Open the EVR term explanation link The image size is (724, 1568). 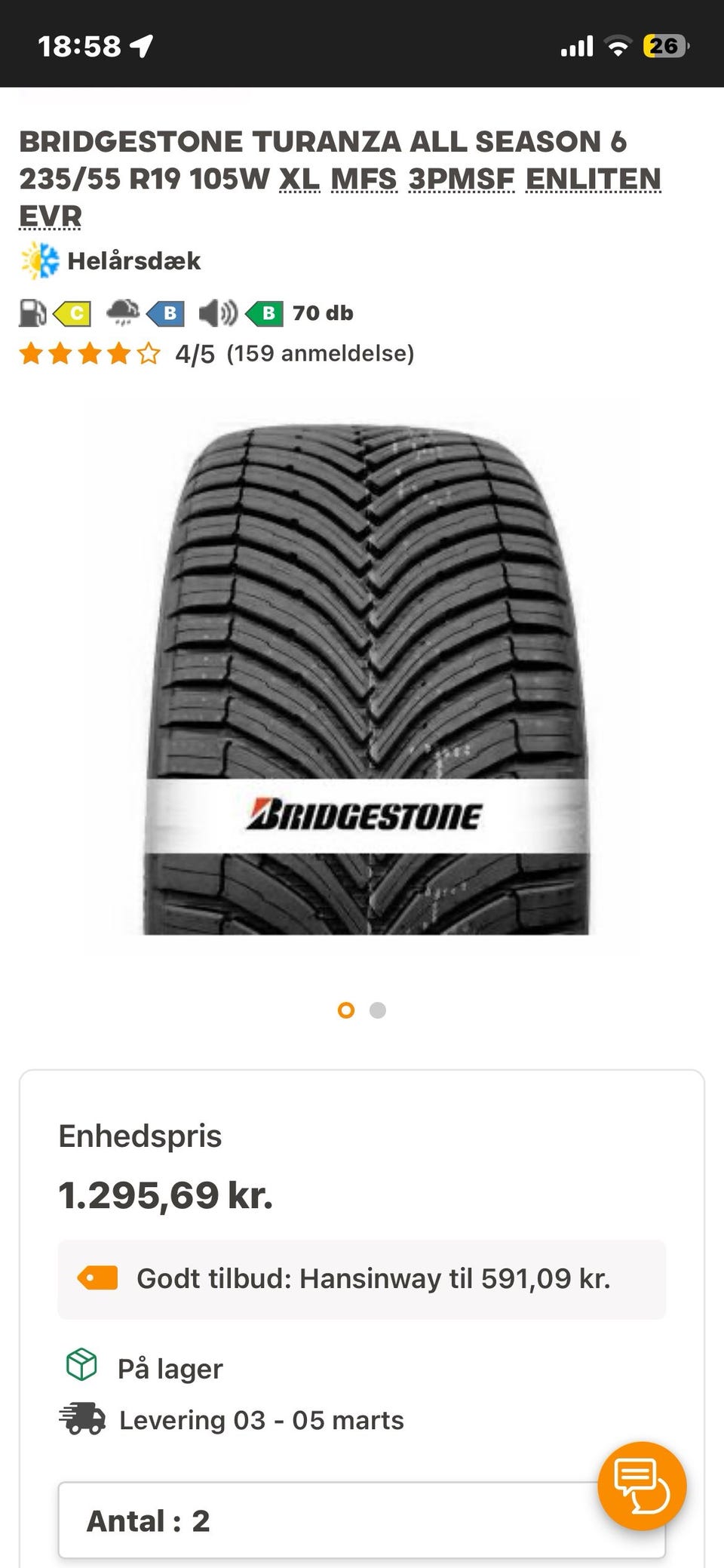point(50,216)
